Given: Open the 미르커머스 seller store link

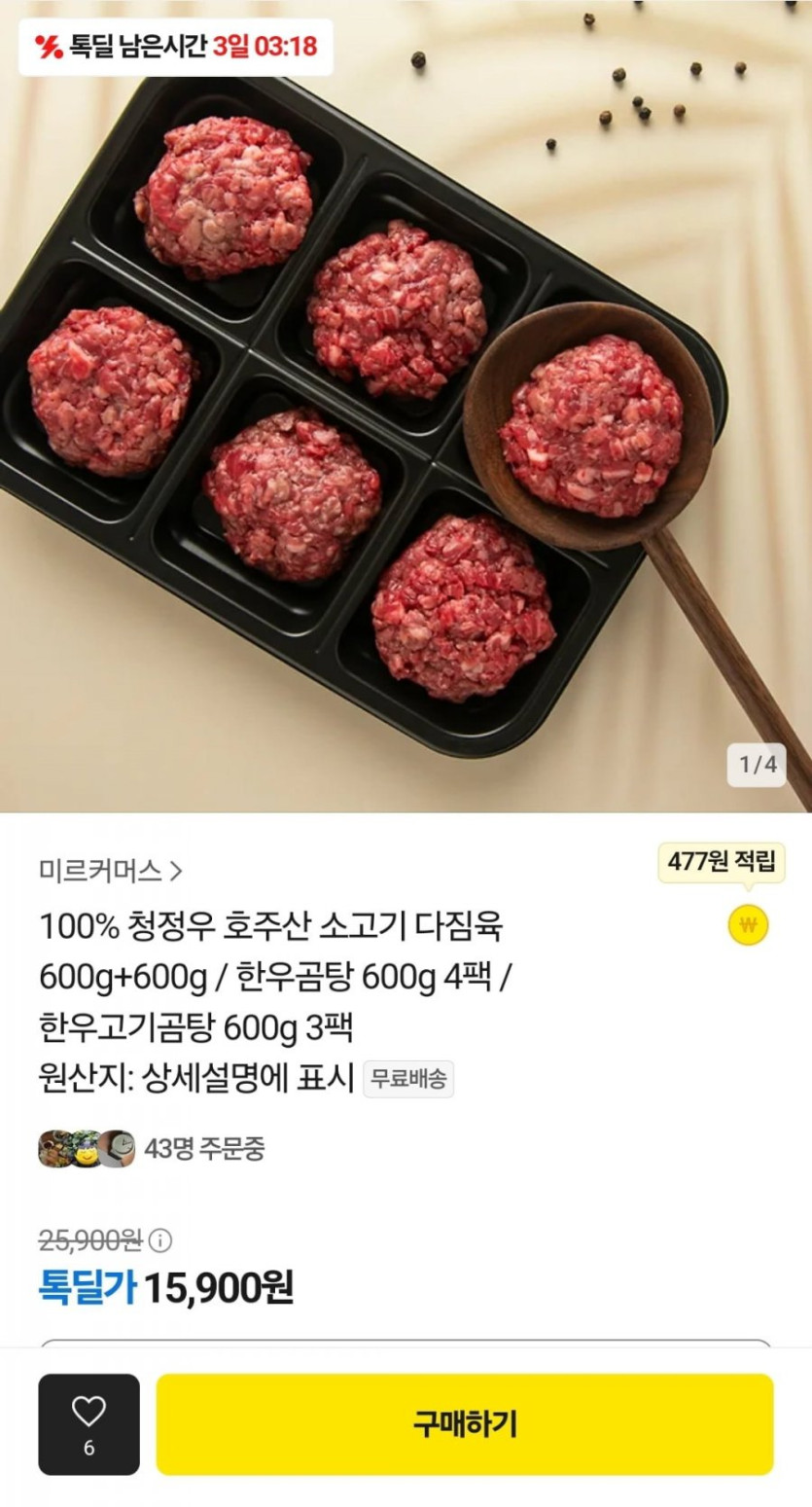Looking at the screenshot, I should point(111,870).
